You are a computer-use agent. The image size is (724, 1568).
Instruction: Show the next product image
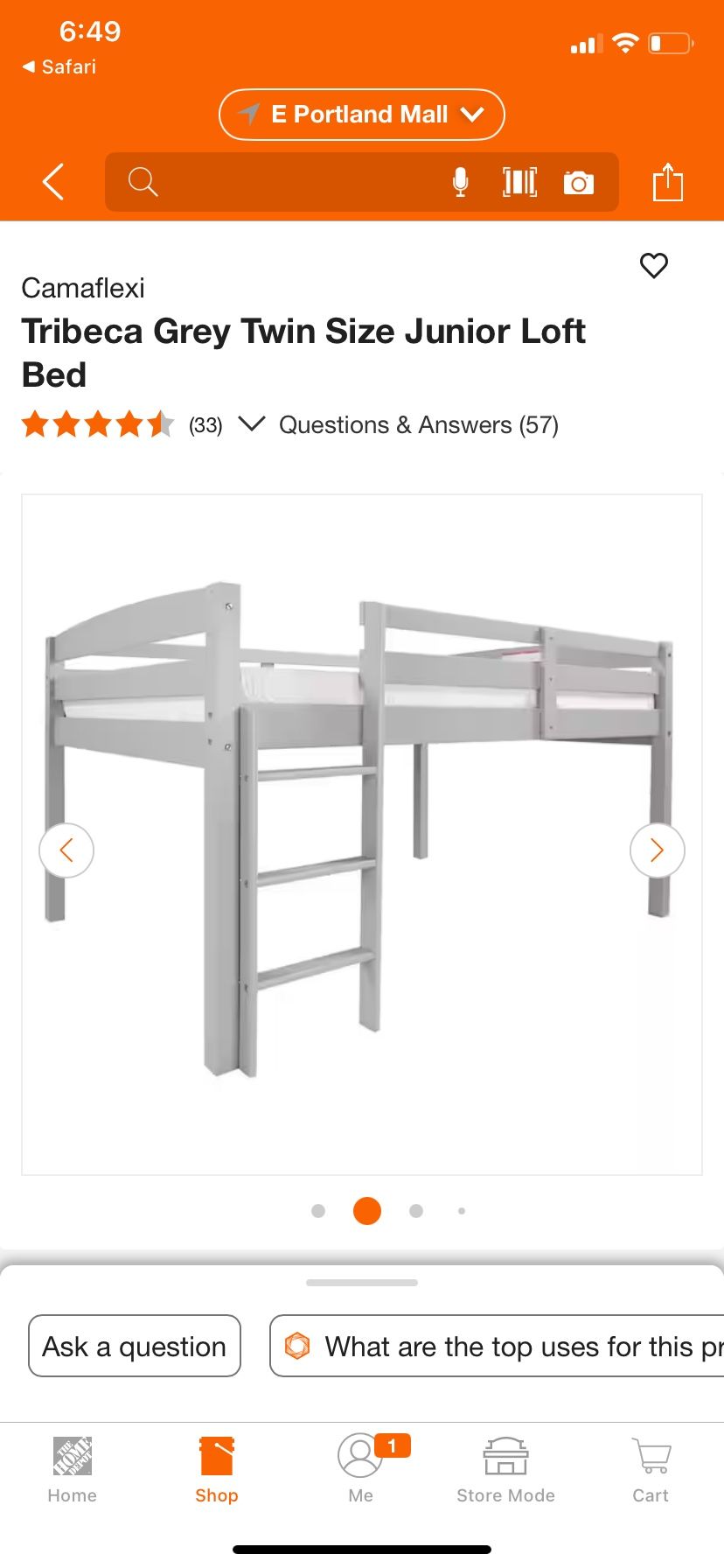[657, 850]
